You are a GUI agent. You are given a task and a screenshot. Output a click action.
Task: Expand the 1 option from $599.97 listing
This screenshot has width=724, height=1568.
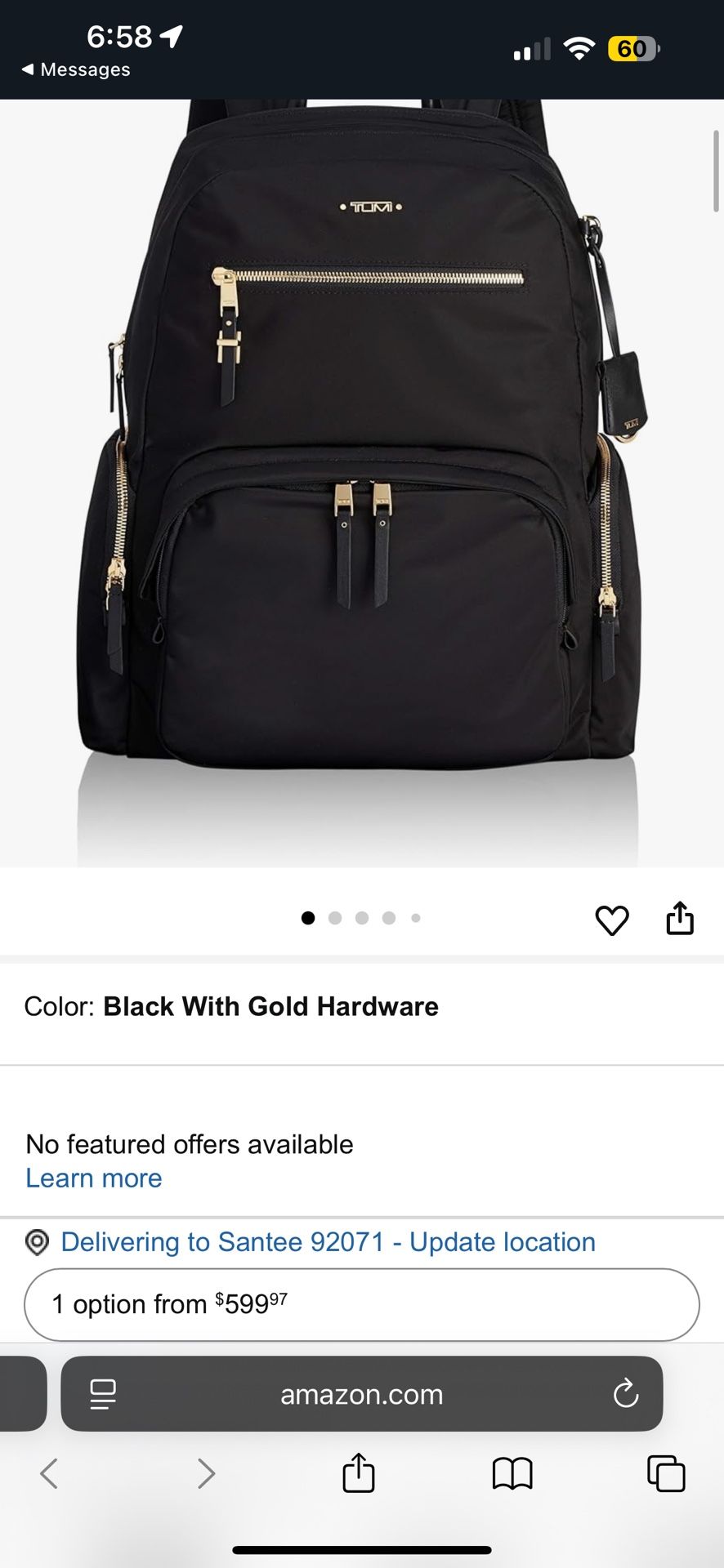(362, 1304)
